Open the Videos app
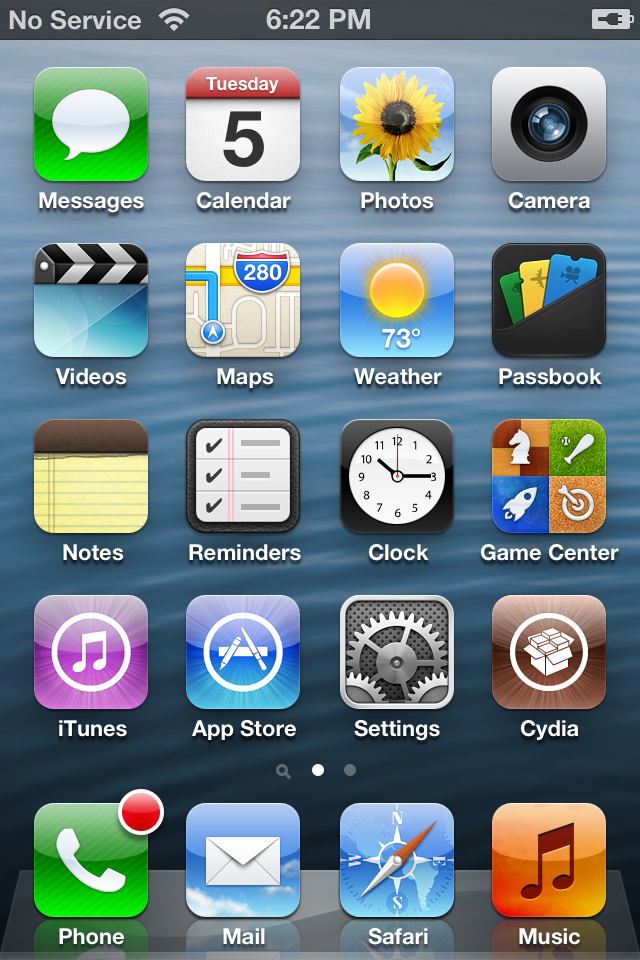This screenshot has height=960, width=640. tap(91, 301)
